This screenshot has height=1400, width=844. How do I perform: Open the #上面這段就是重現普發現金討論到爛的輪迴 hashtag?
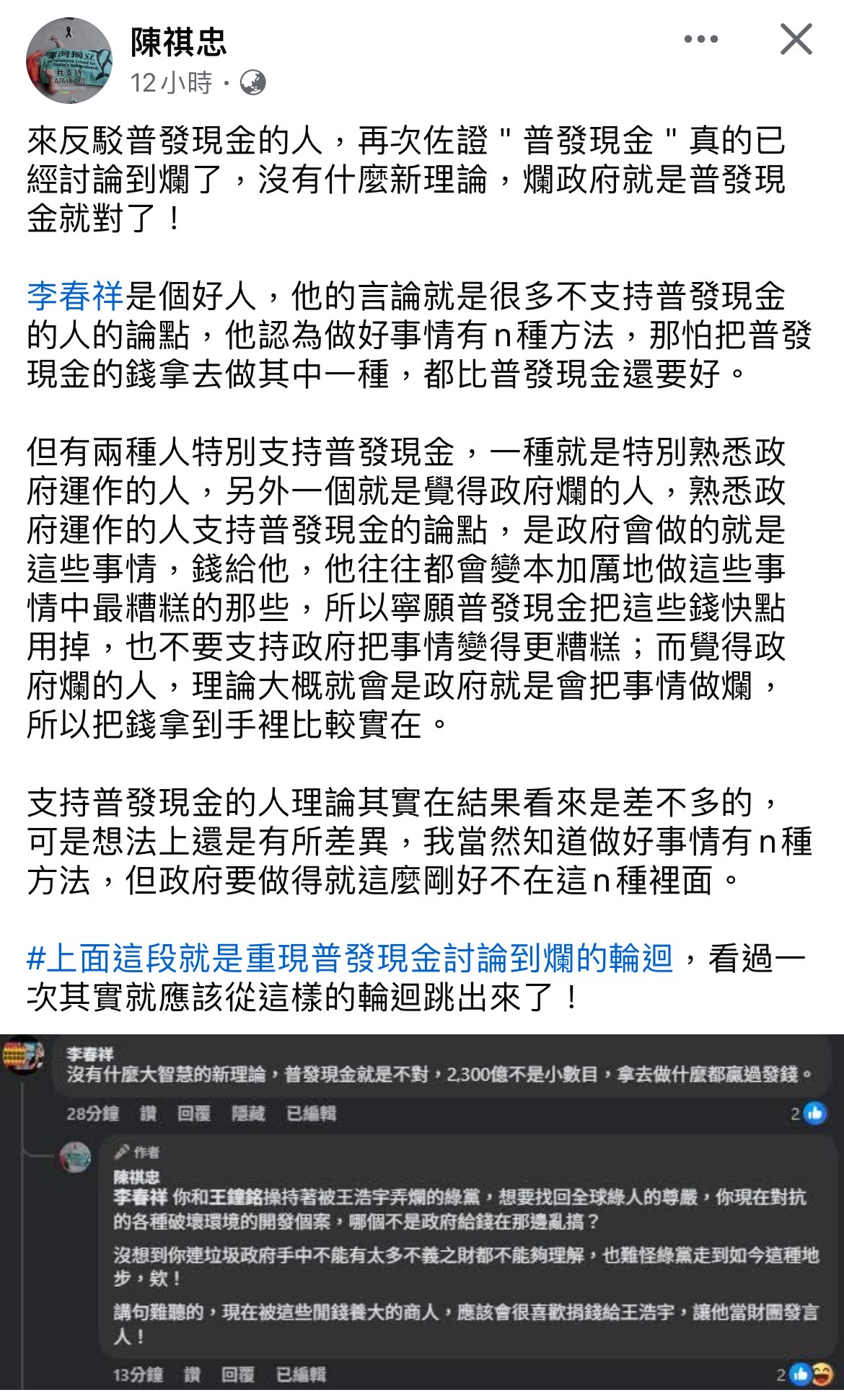coord(350,959)
